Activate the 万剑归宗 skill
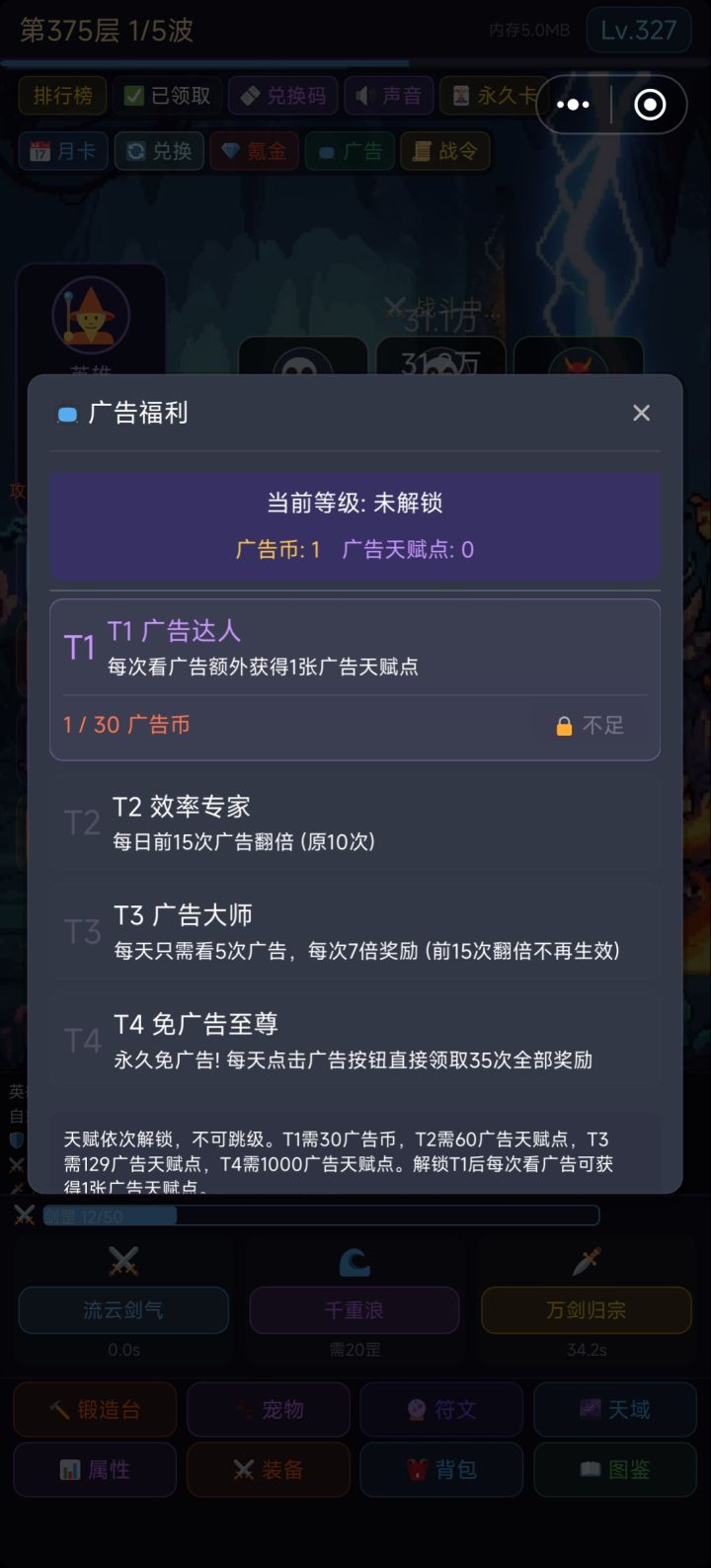 point(587,1310)
